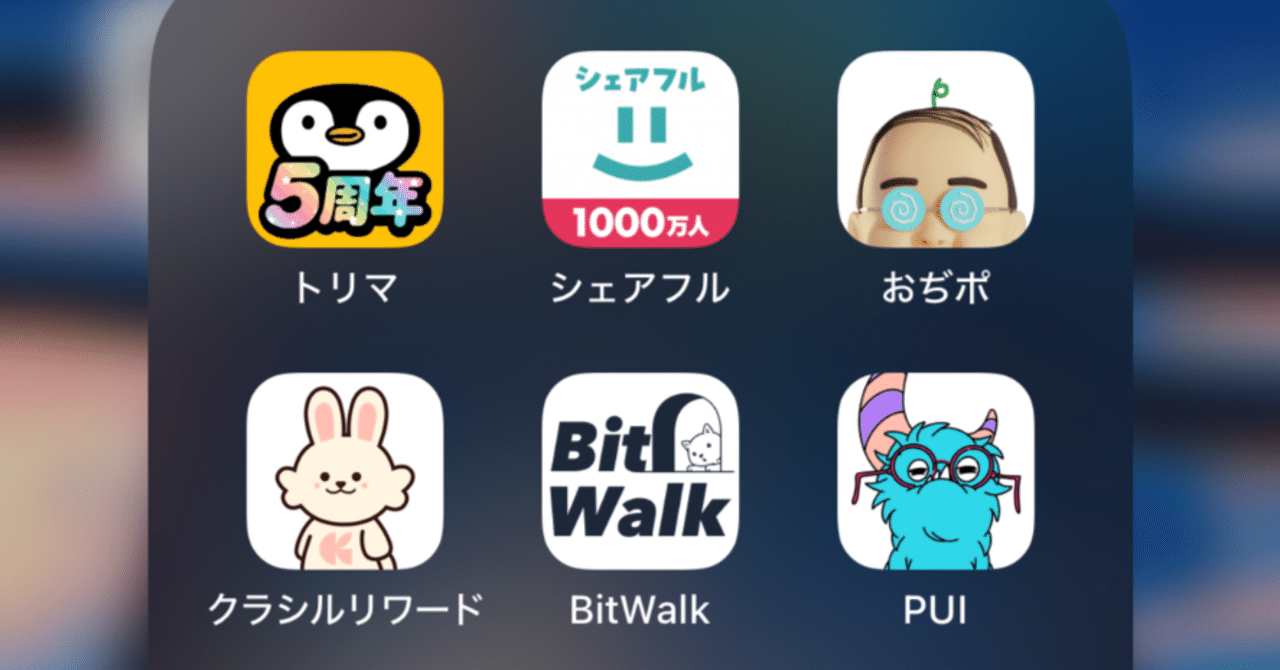
Task: Launch the クラシルリワード app
Action: pos(345,471)
